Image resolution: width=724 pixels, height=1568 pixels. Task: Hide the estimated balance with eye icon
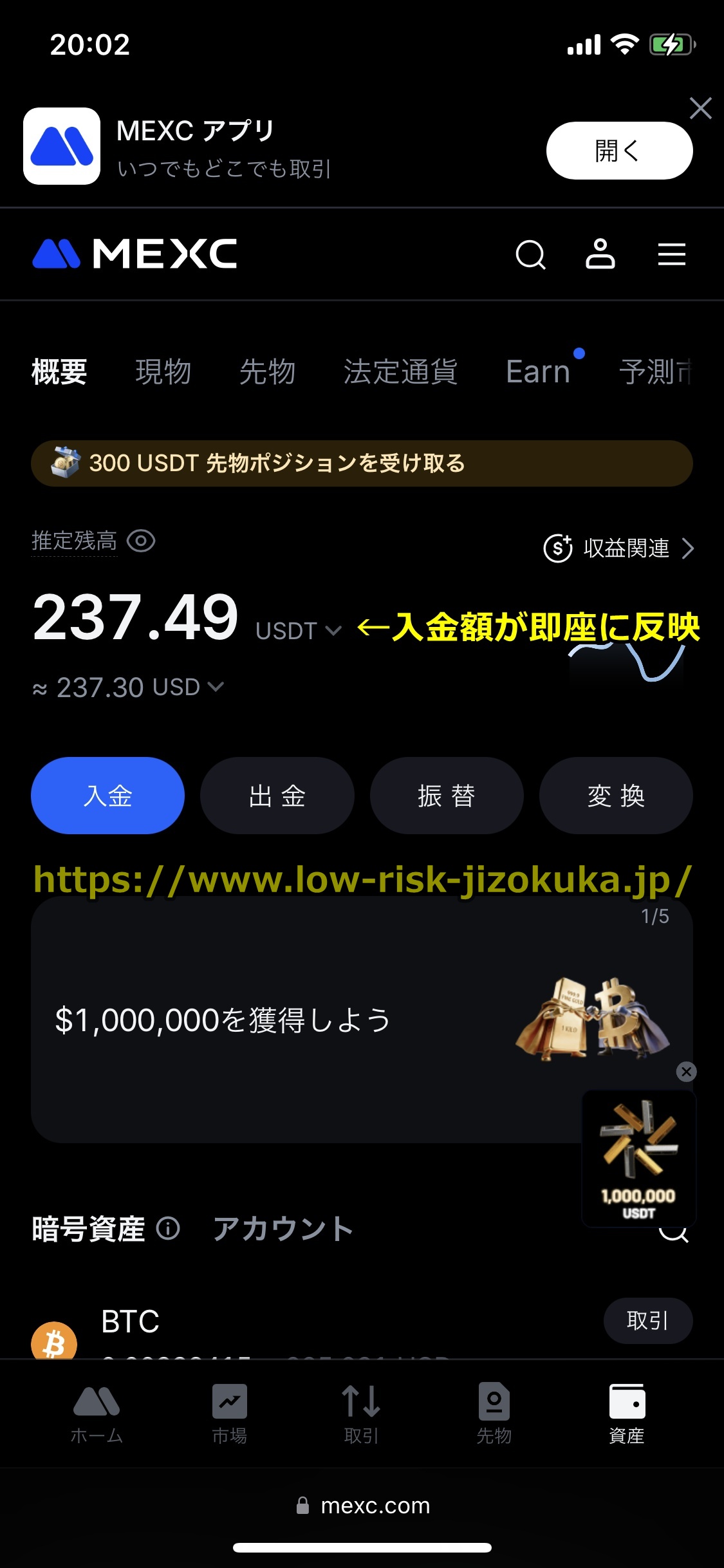(141, 541)
